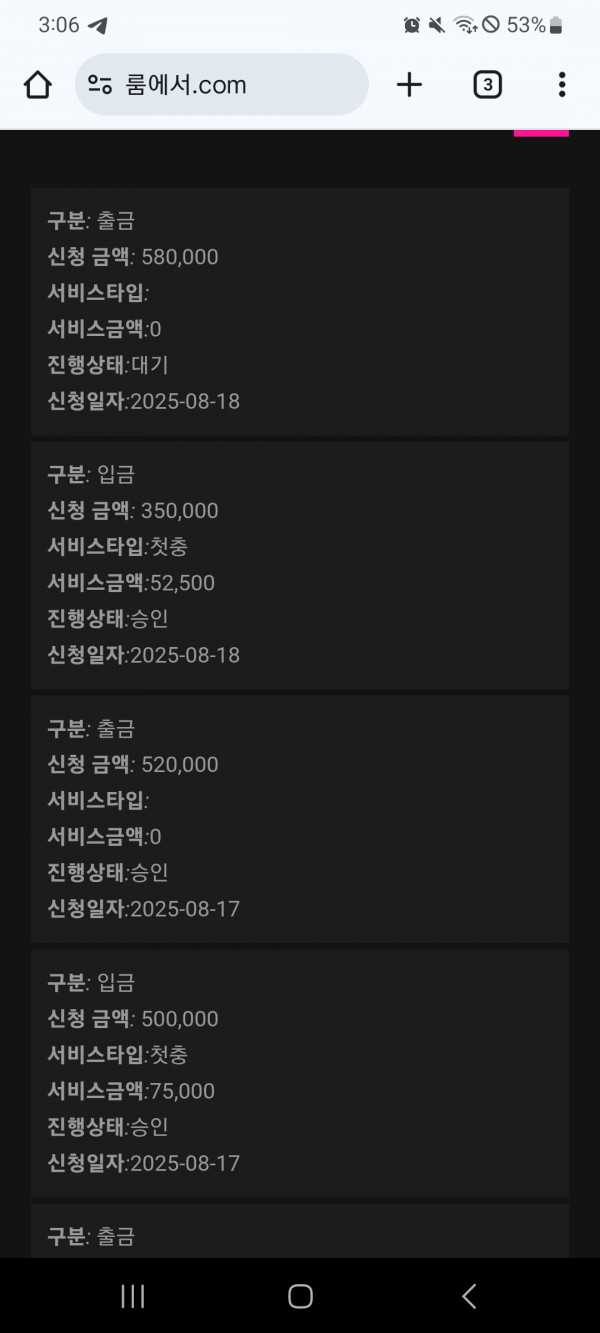This screenshot has width=600, height=1333.
Task: Open recent apps from the navigation bar
Action: point(132,1296)
